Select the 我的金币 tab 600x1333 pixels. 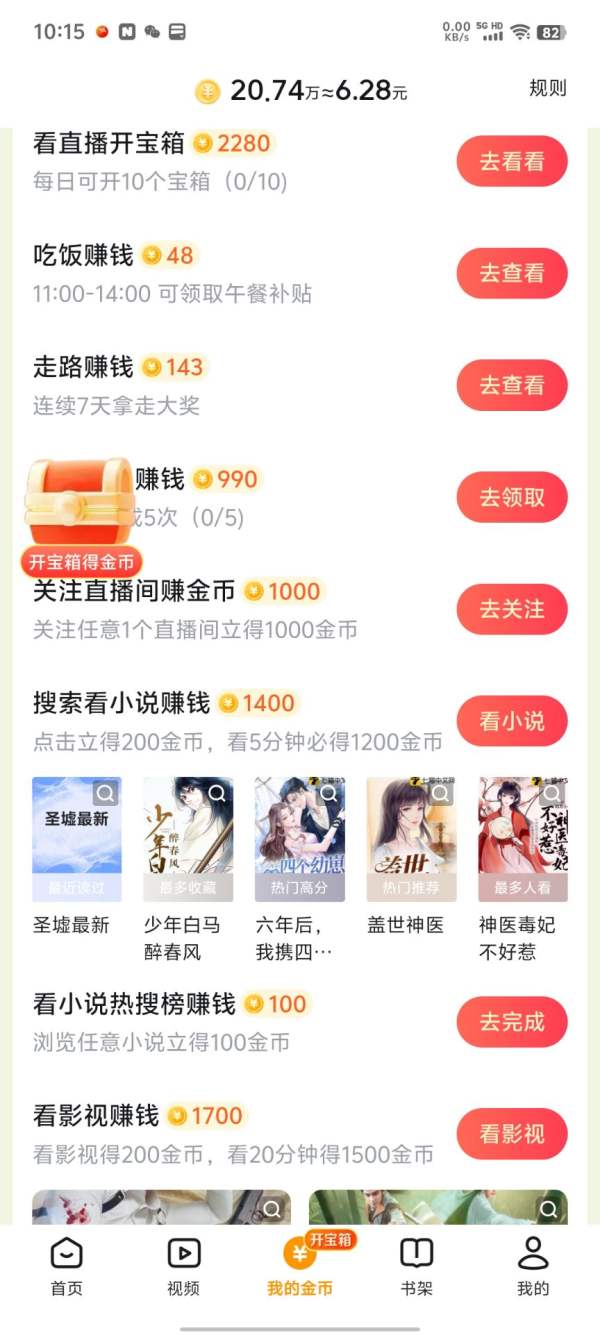(299, 1267)
